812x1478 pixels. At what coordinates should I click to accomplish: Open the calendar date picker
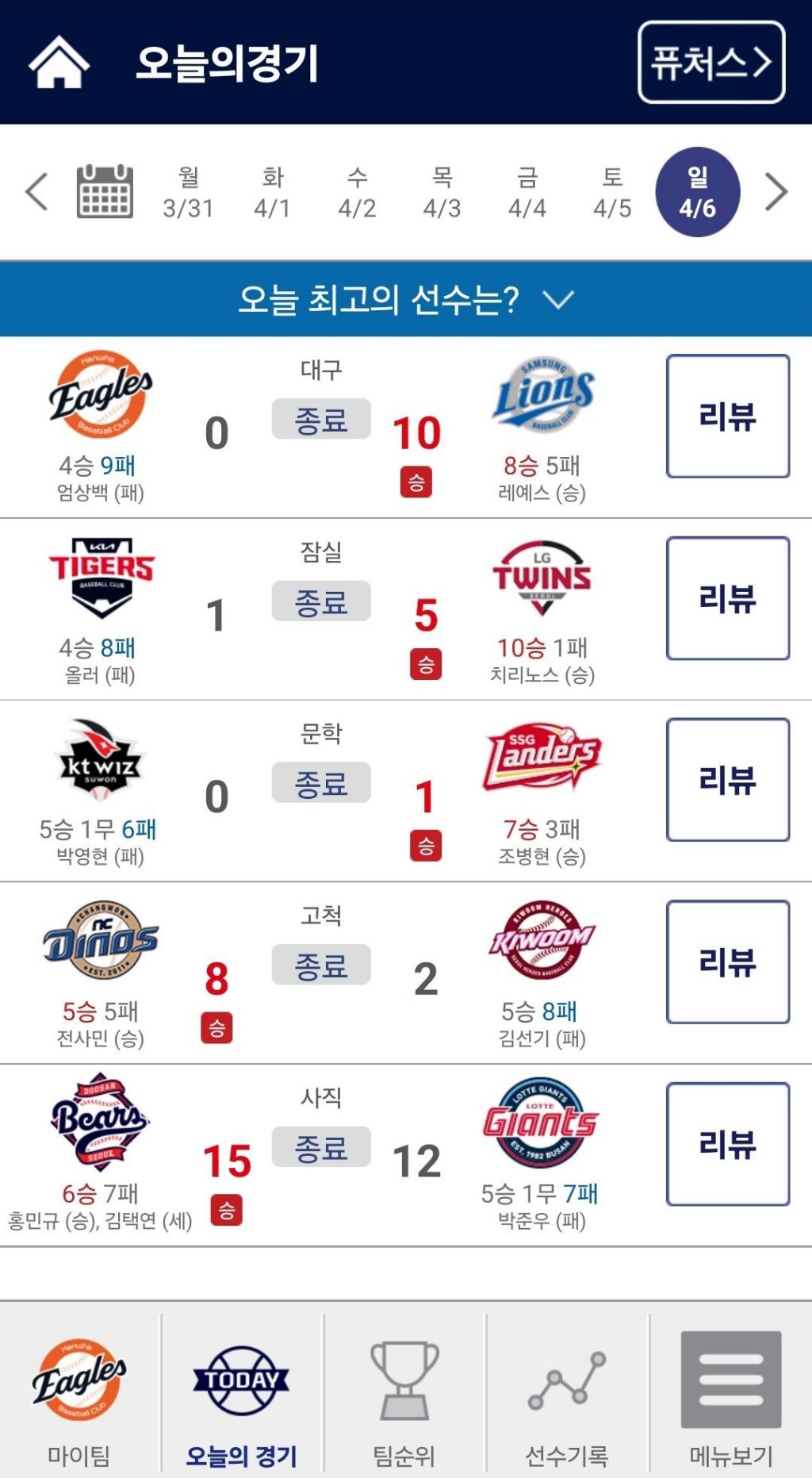pyautogui.click(x=105, y=192)
